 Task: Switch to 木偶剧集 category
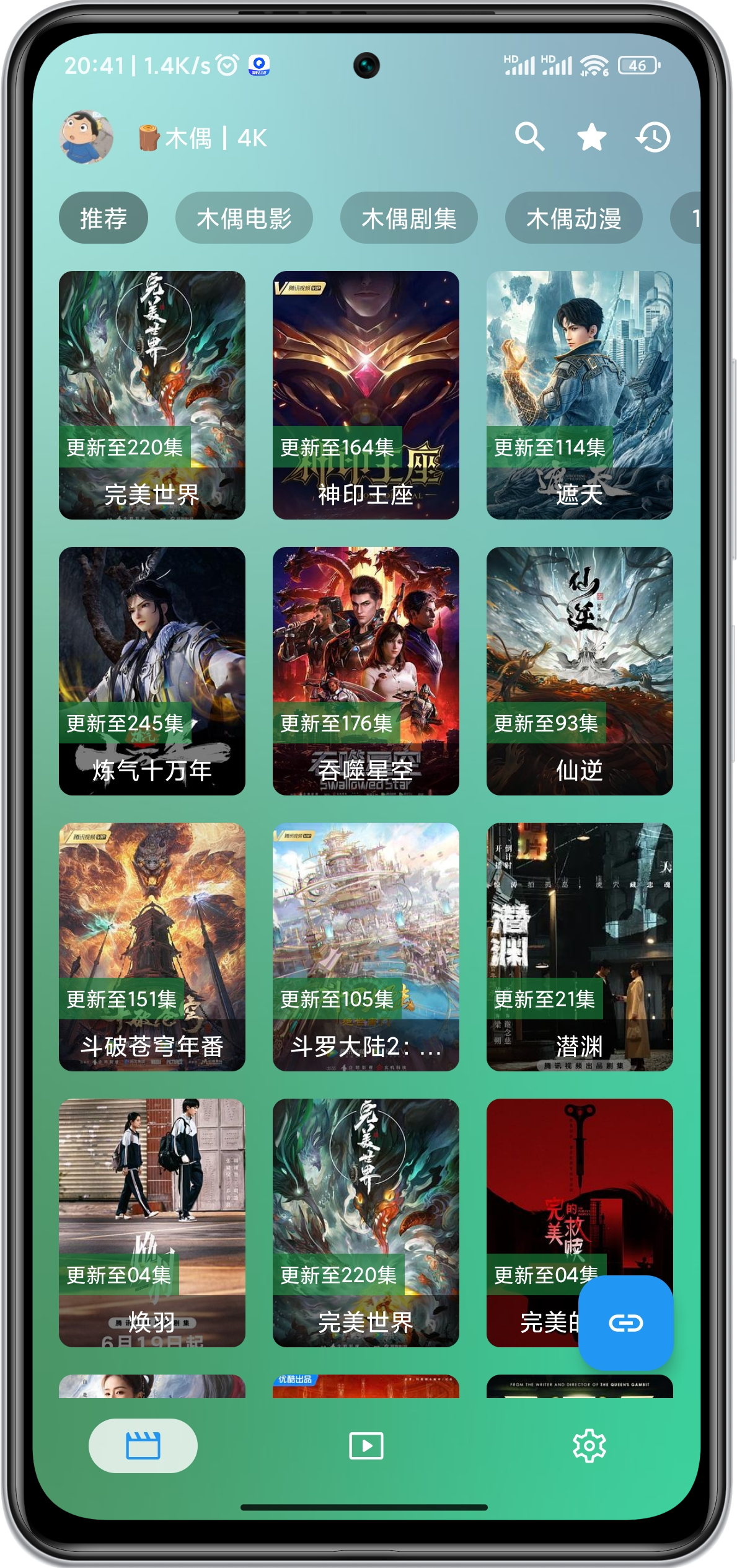pyautogui.click(x=408, y=218)
